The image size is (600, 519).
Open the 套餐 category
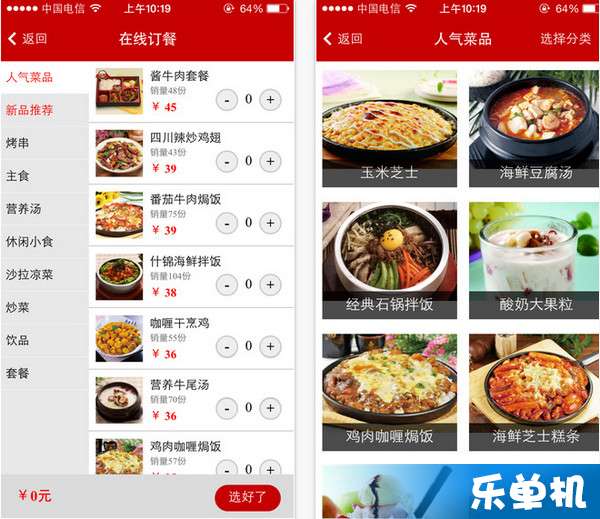tap(18, 372)
